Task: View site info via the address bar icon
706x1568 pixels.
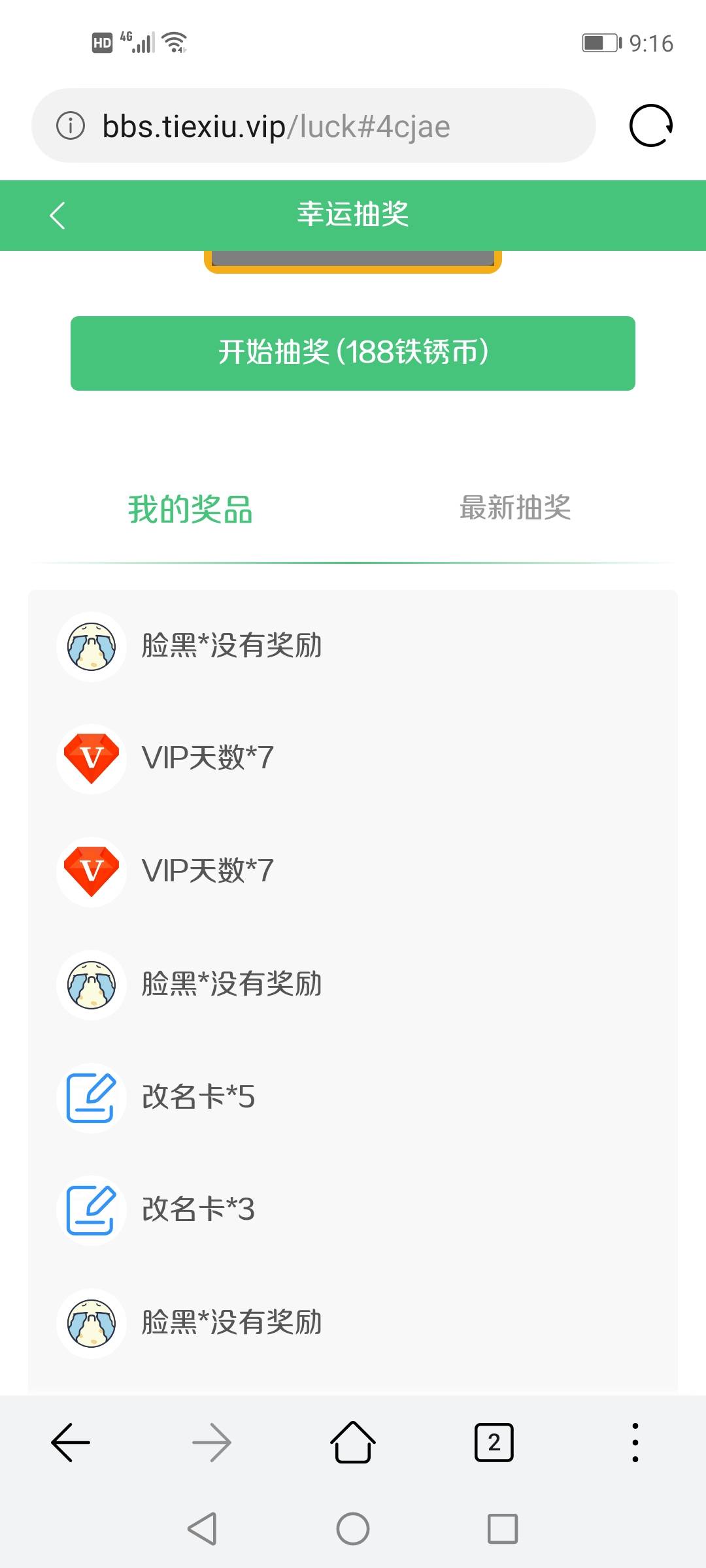Action: coord(71,125)
